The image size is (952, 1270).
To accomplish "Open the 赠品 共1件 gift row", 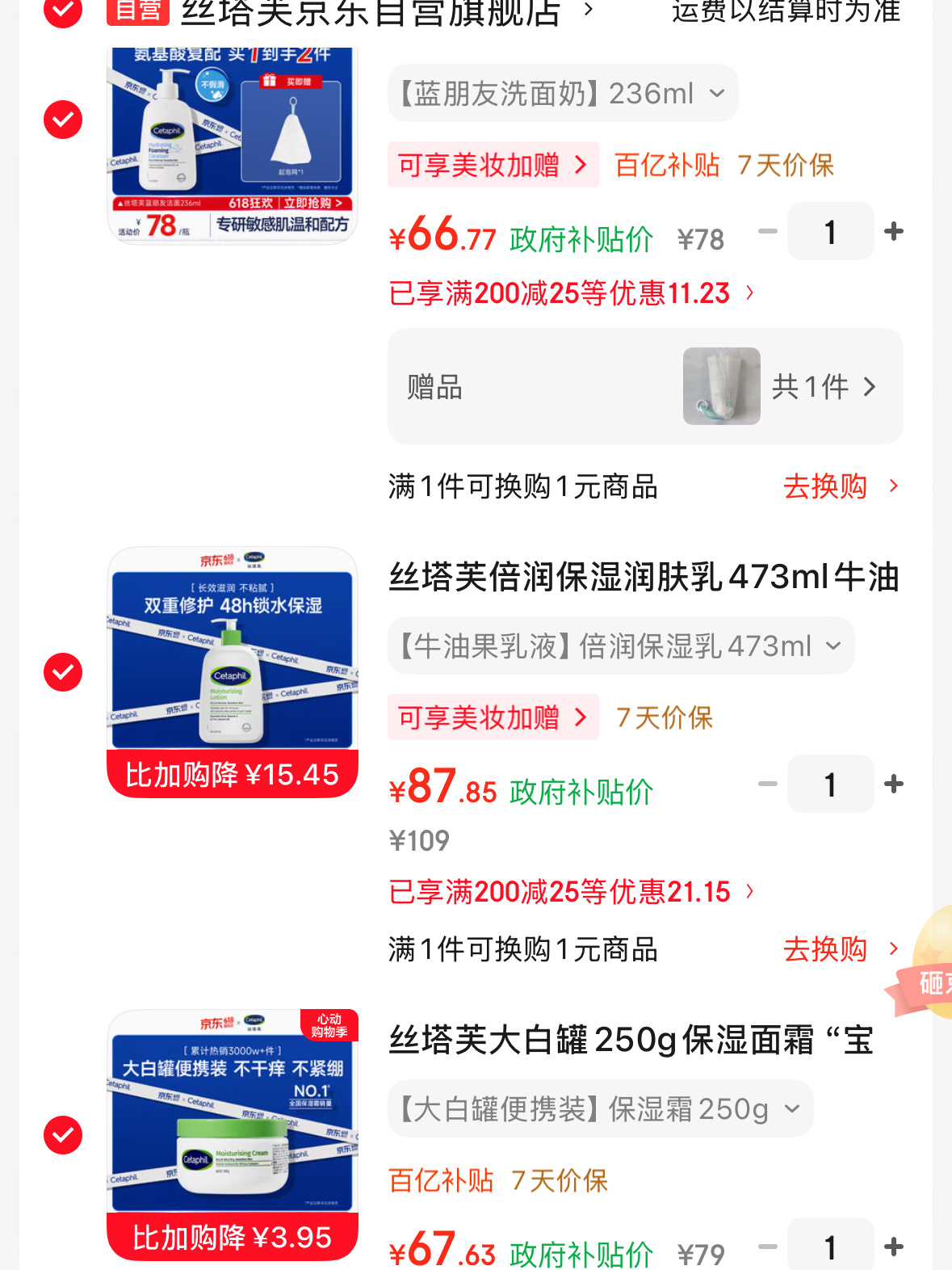I will pos(645,386).
